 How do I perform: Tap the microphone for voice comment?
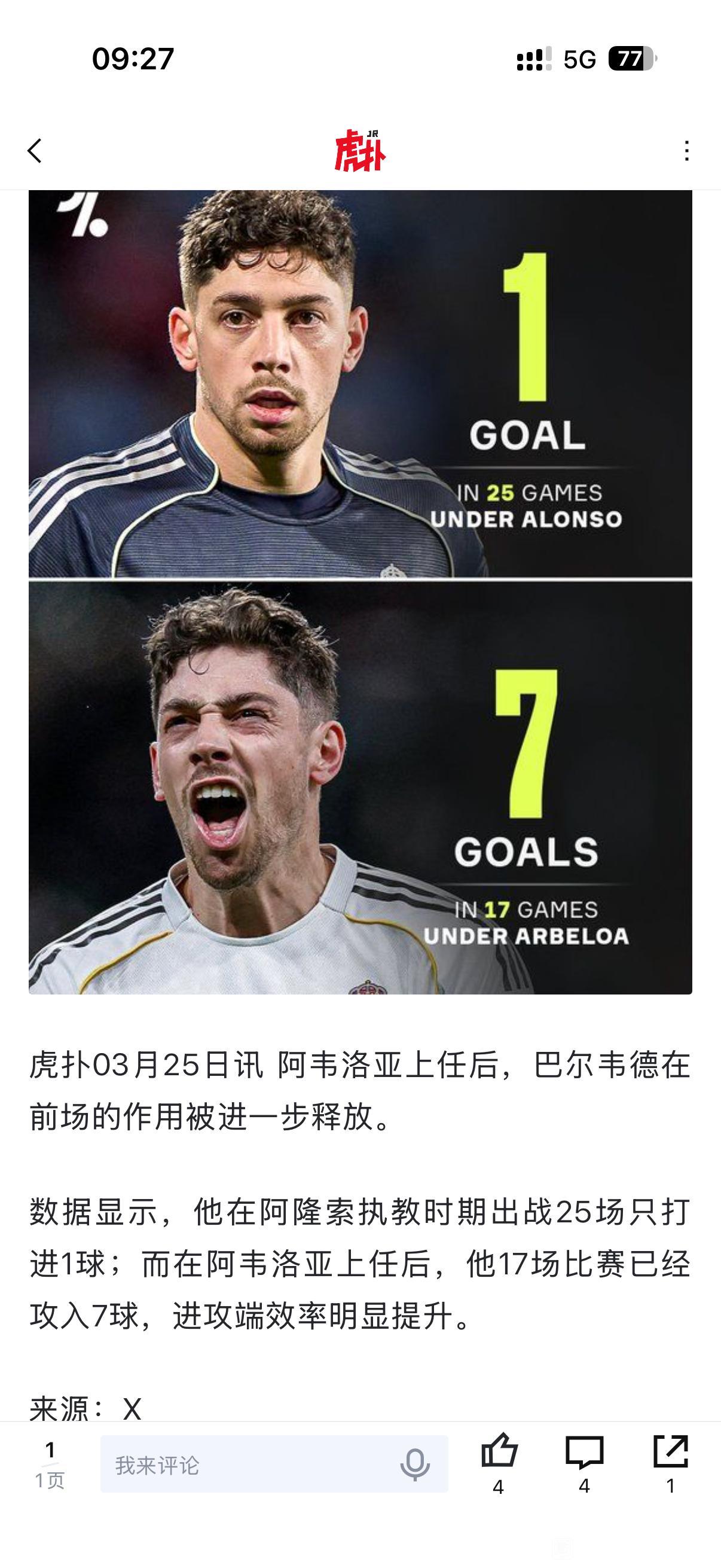coord(415,1465)
